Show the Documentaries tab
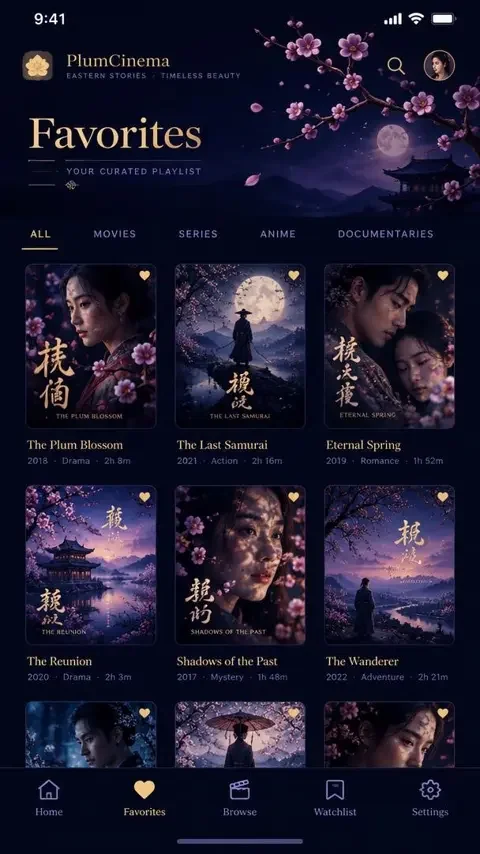The height and width of the screenshot is (854, 480). coord(386,234)
